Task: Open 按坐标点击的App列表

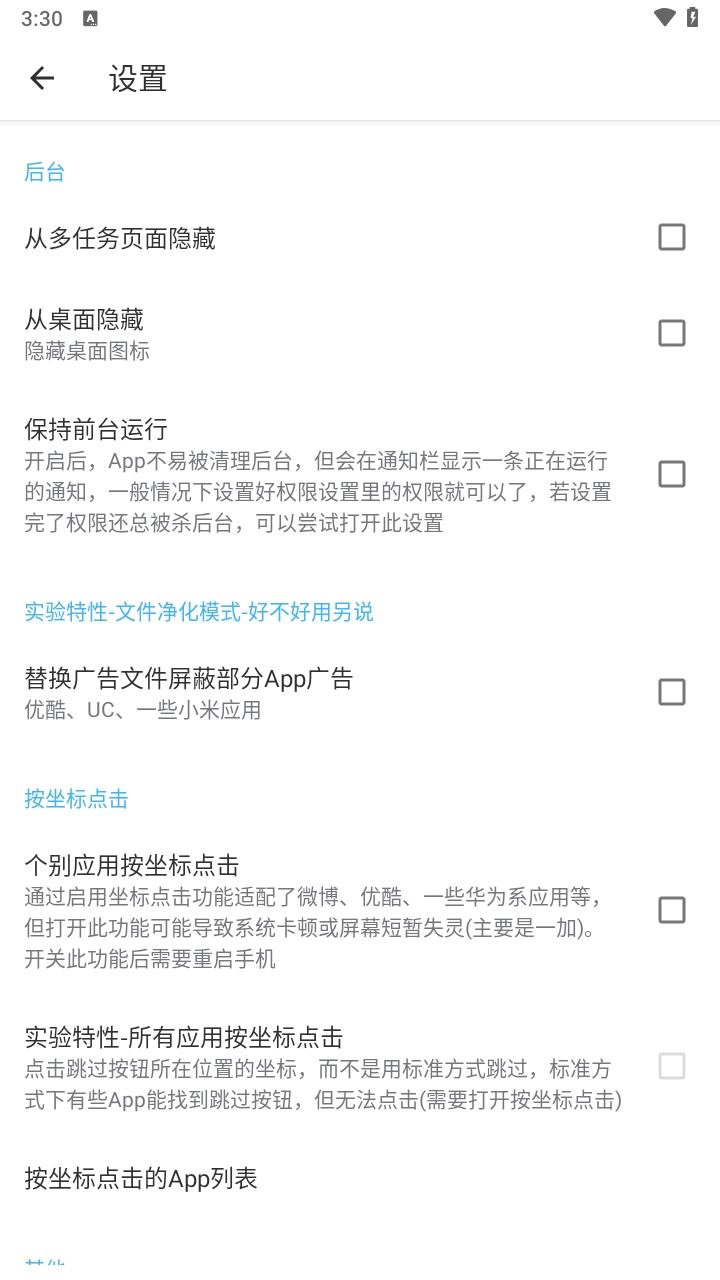Action: click(140, 1179)
